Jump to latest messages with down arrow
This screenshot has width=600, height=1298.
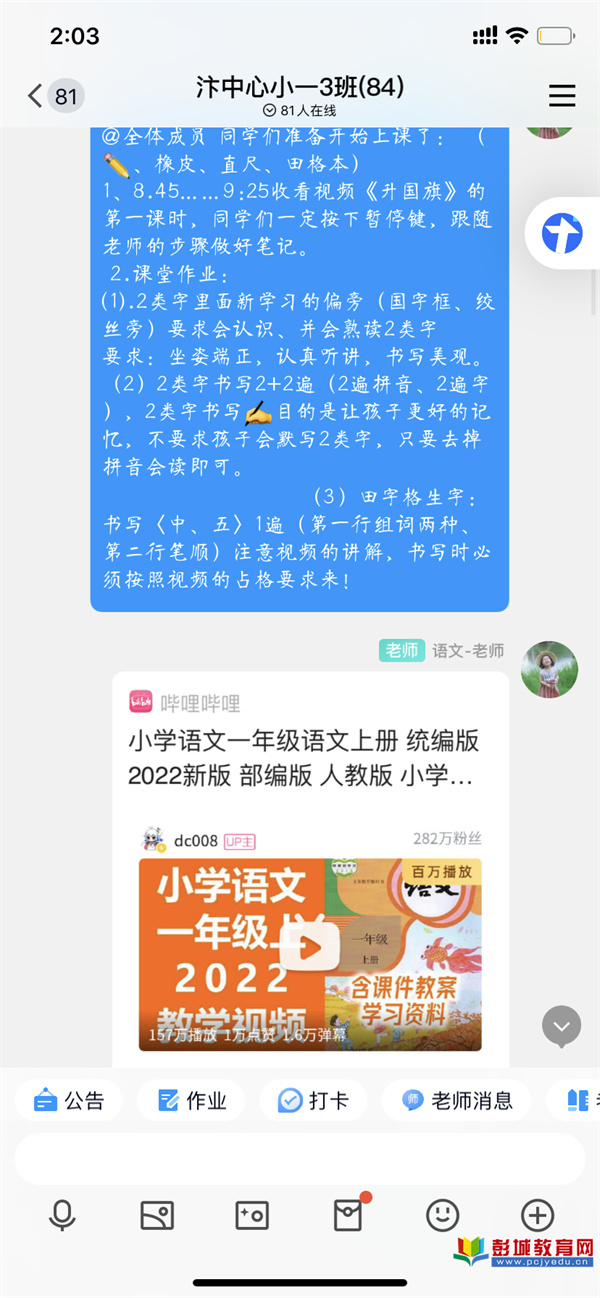point(561,1026)
